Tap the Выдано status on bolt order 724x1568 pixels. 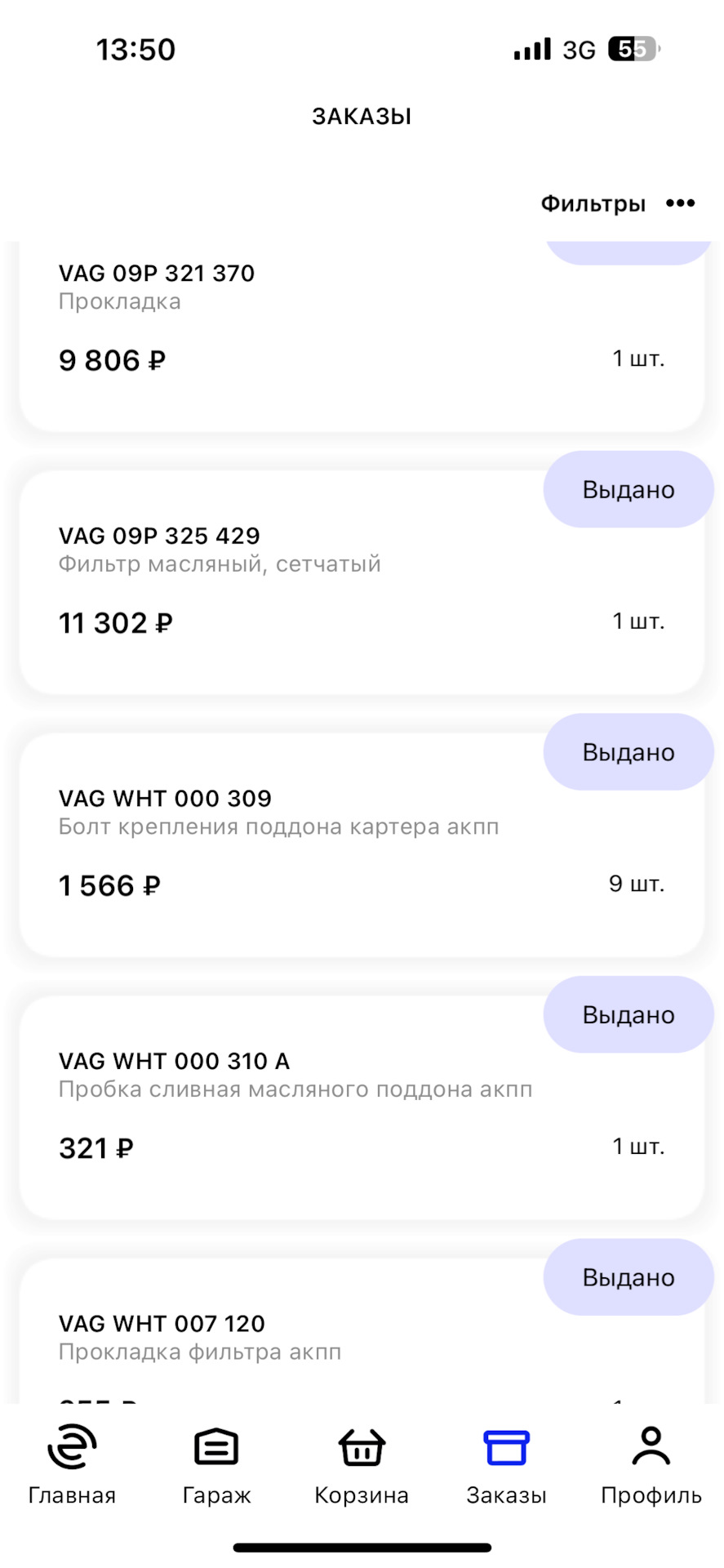tap(628, 752)
